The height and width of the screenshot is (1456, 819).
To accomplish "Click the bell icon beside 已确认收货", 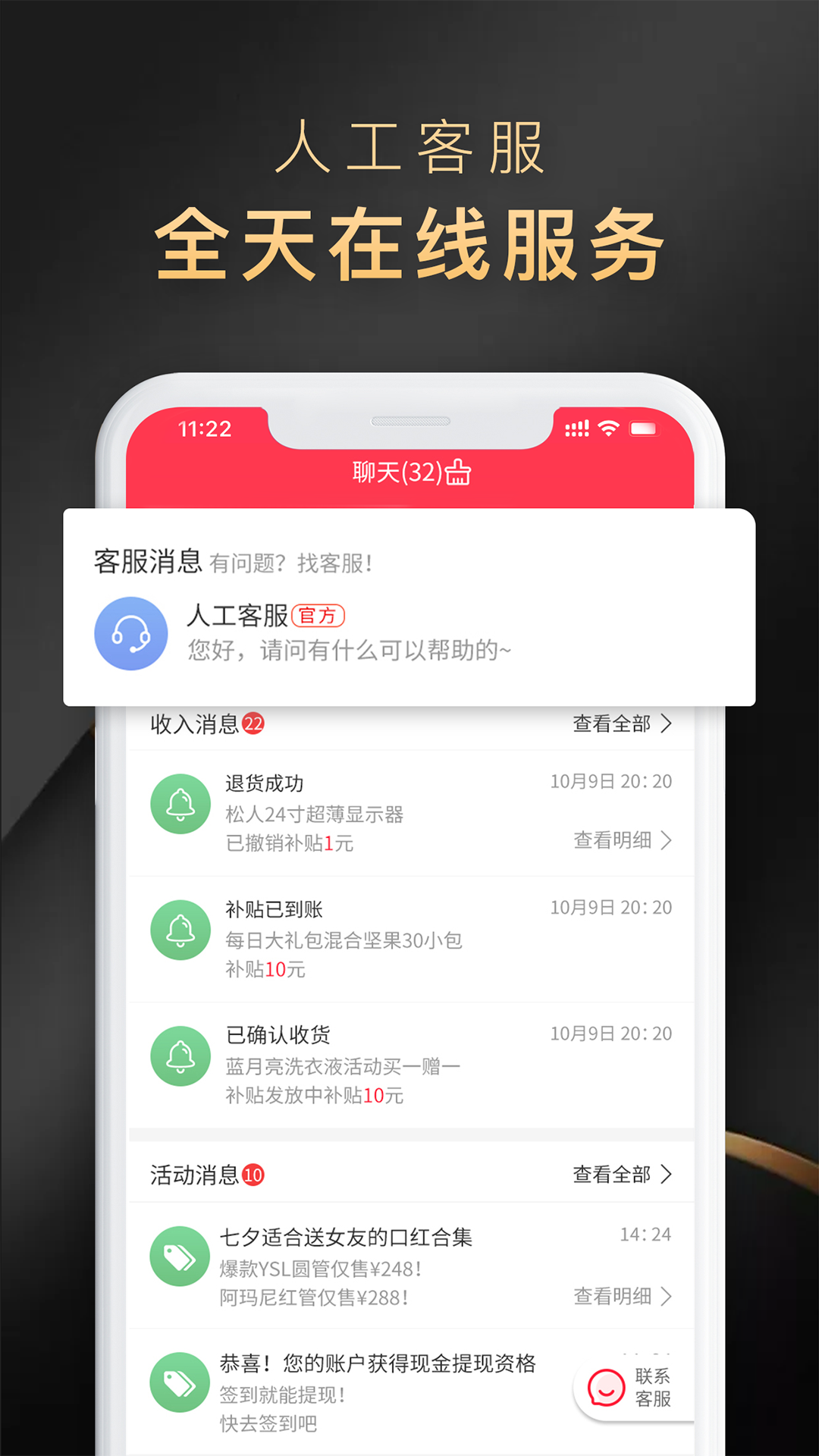I will point(180,1057).
